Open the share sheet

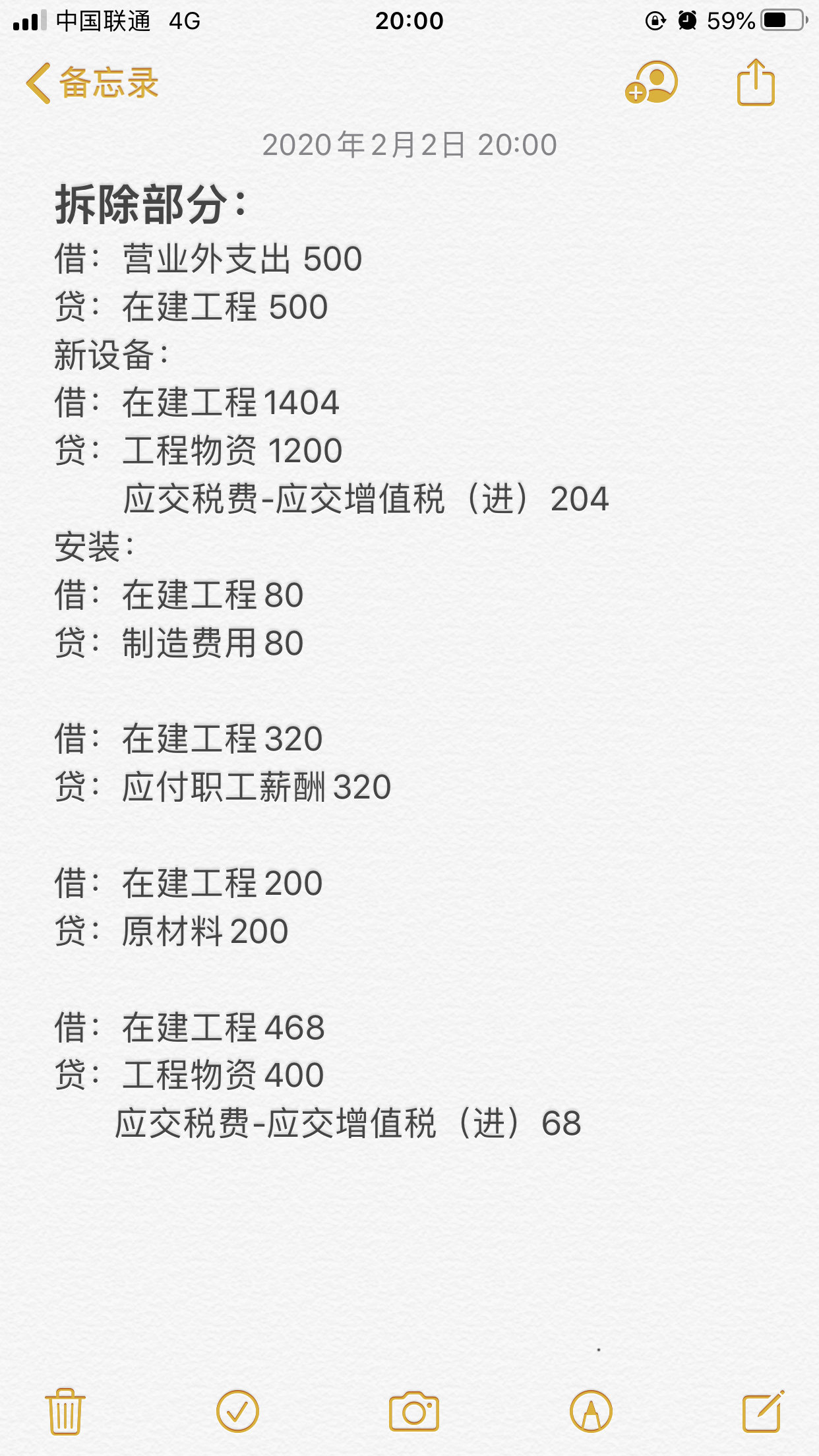[x=755, y=83]
